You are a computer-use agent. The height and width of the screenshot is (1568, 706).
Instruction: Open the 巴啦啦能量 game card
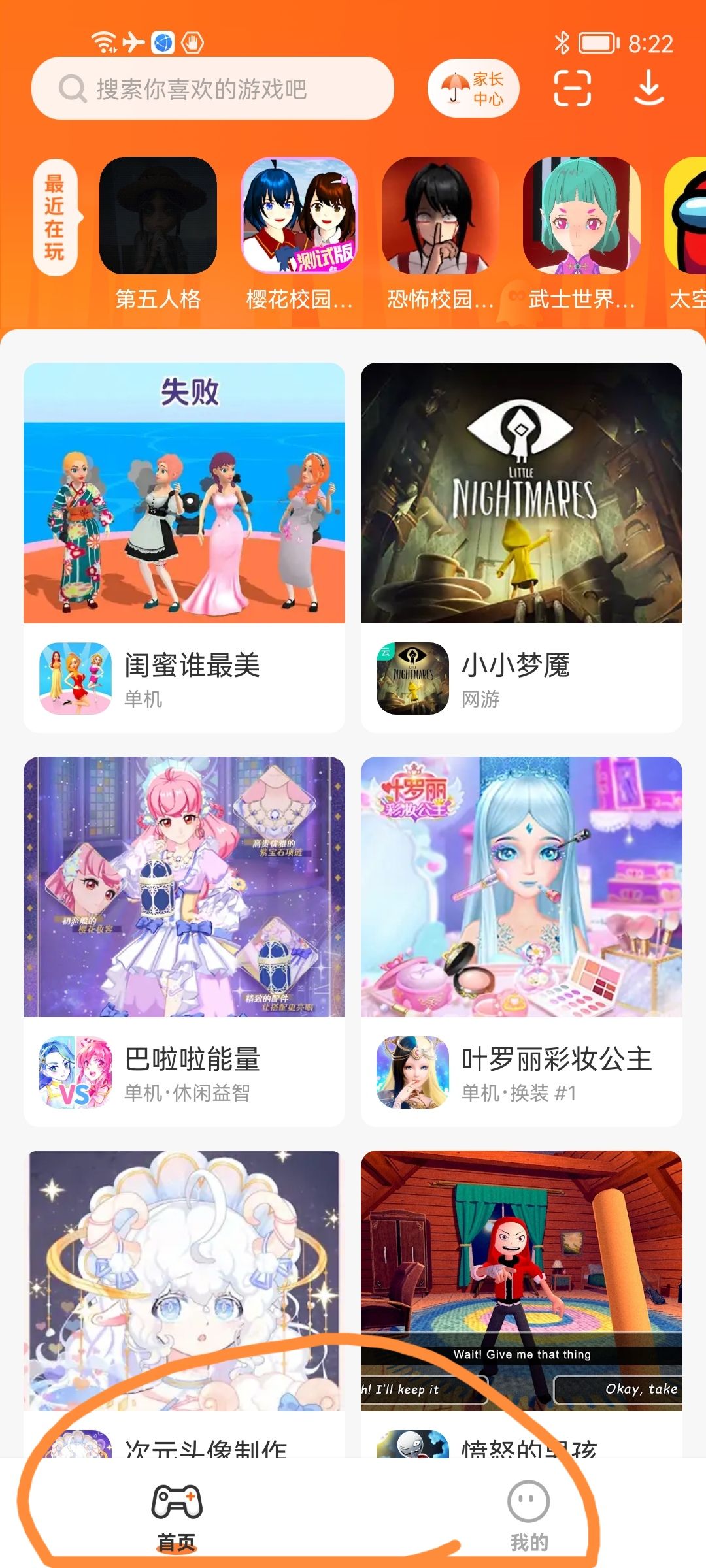tap(184, 940)
